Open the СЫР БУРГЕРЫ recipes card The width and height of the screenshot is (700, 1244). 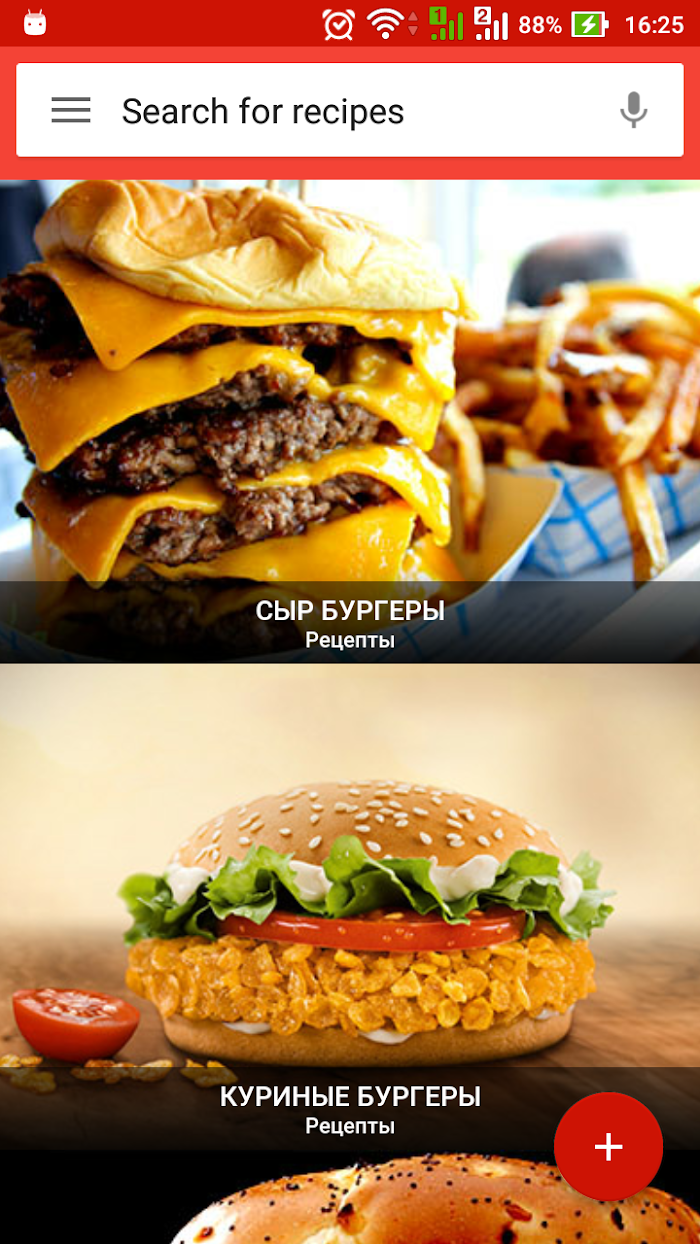pyautogui.click(x=350, y=421)
